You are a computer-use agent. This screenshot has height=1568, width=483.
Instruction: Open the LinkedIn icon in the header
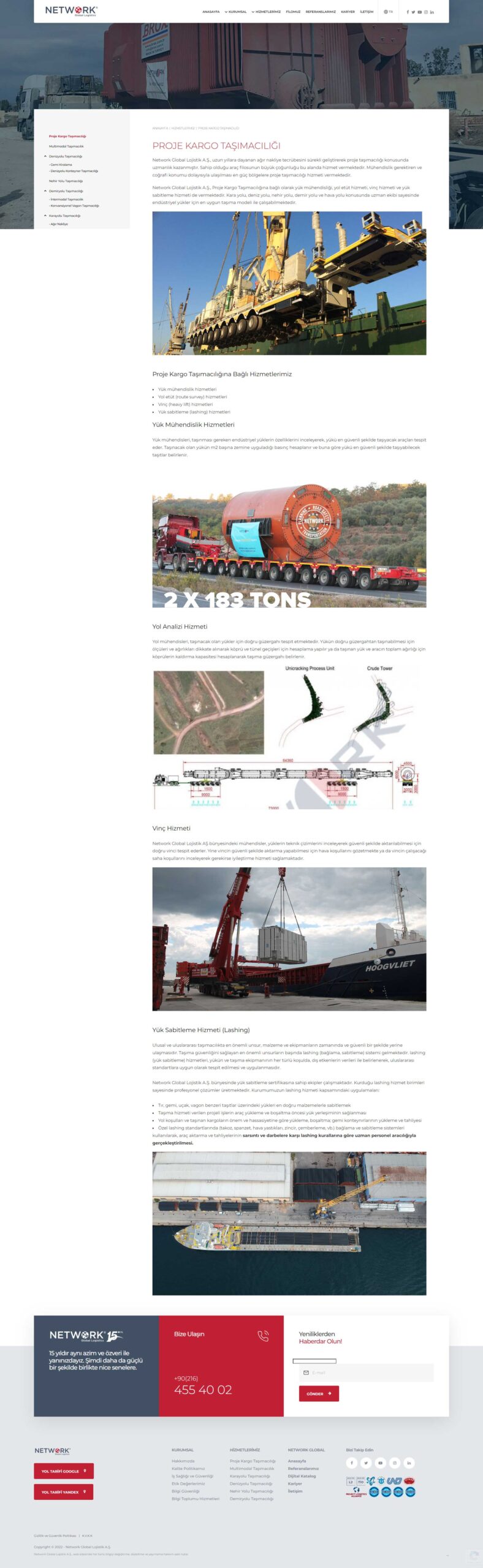tap(432, 12)
